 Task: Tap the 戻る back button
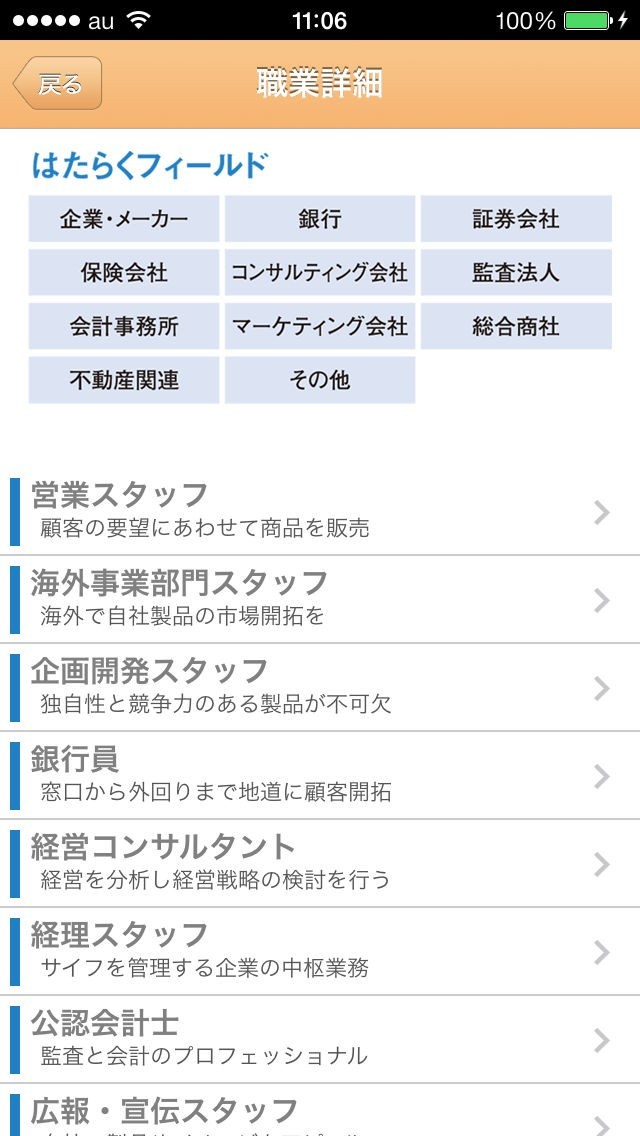click(58, 84)
